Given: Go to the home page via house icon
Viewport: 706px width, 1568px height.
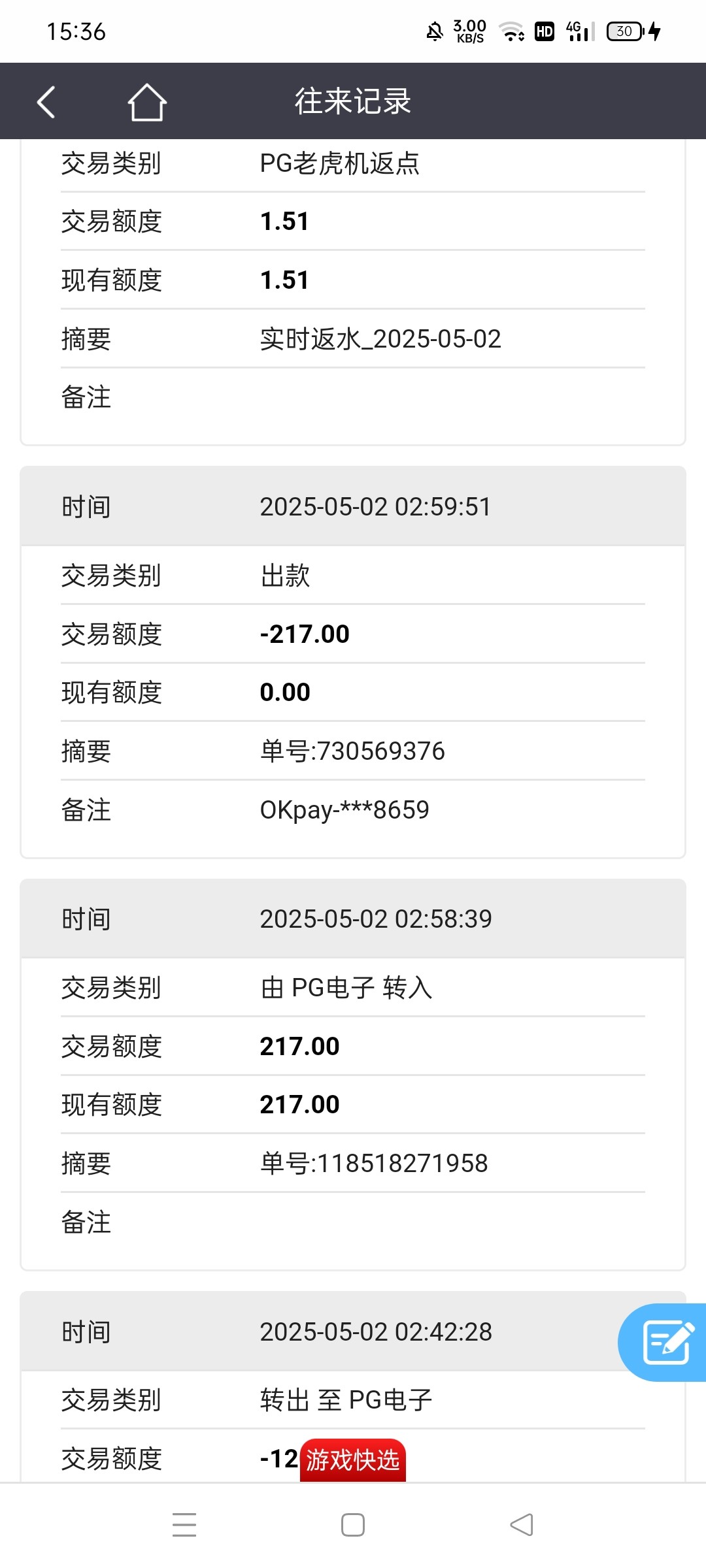Looking at the screenshot, I should pos(147,102).
